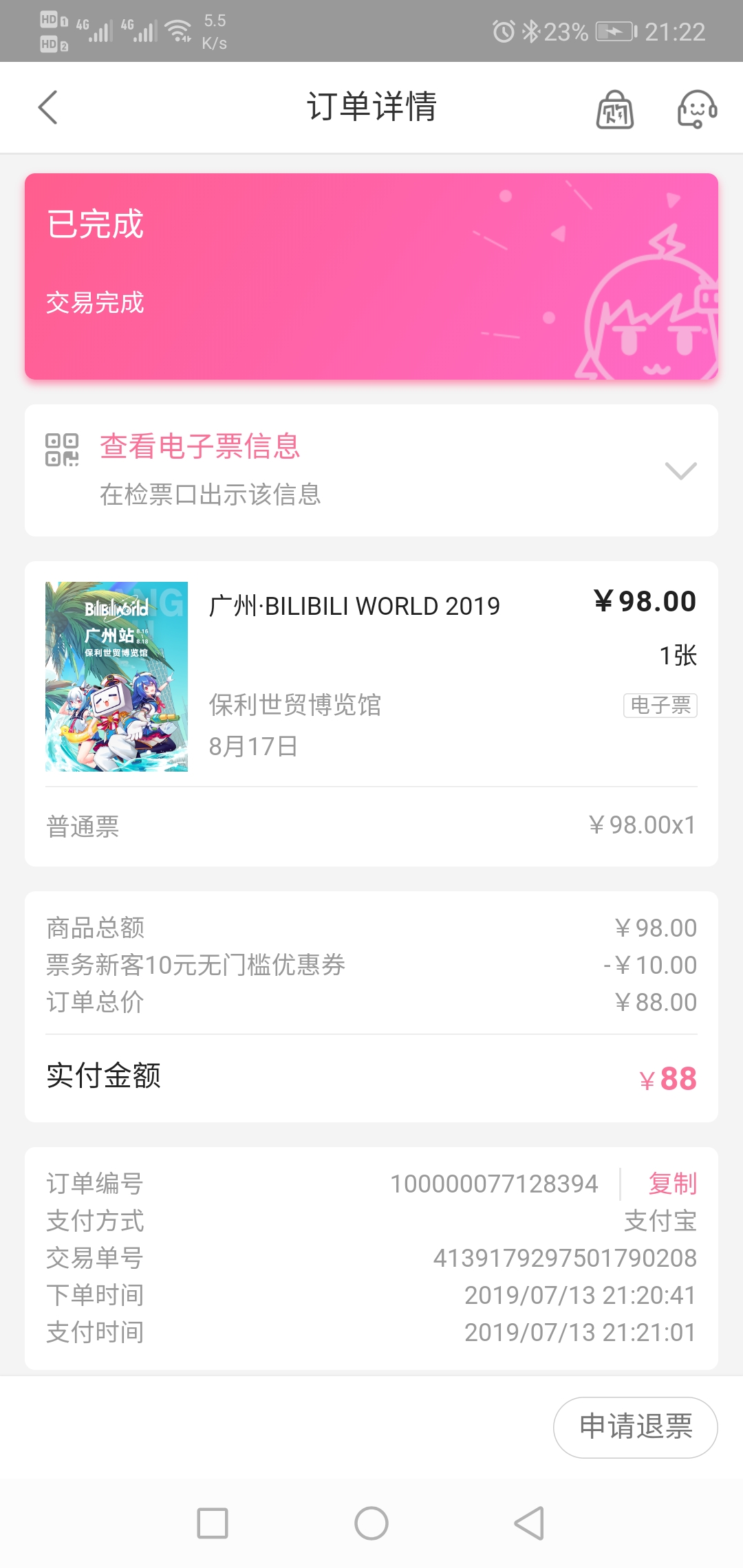The width and height of the screenshot is (743, 1568).
Task: Open recent apps from the navigation bar
Action: click(x=213, y=1523)
